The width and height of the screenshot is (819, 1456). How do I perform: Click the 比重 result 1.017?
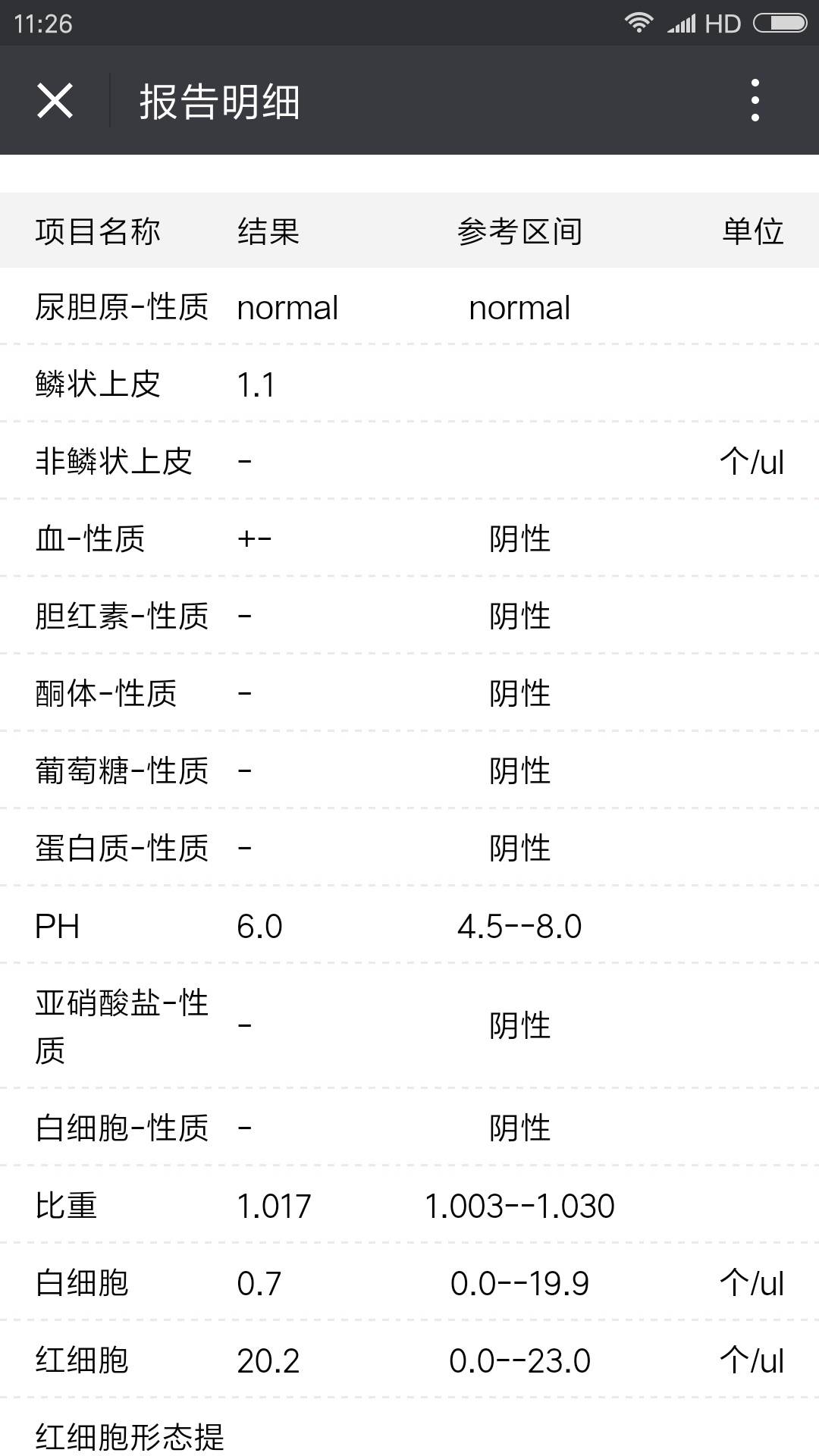click(x=275, y=1204)
